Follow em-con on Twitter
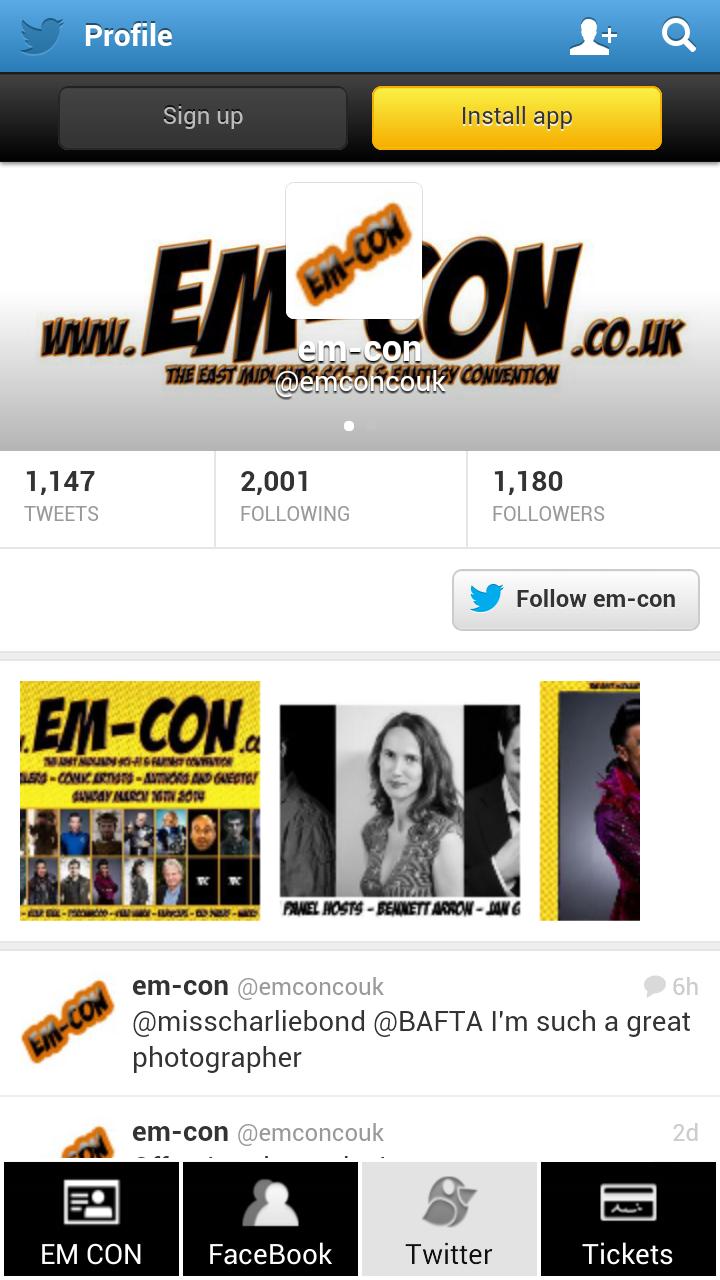Viewport: 720px width, 1280px height. coord(575,599)
